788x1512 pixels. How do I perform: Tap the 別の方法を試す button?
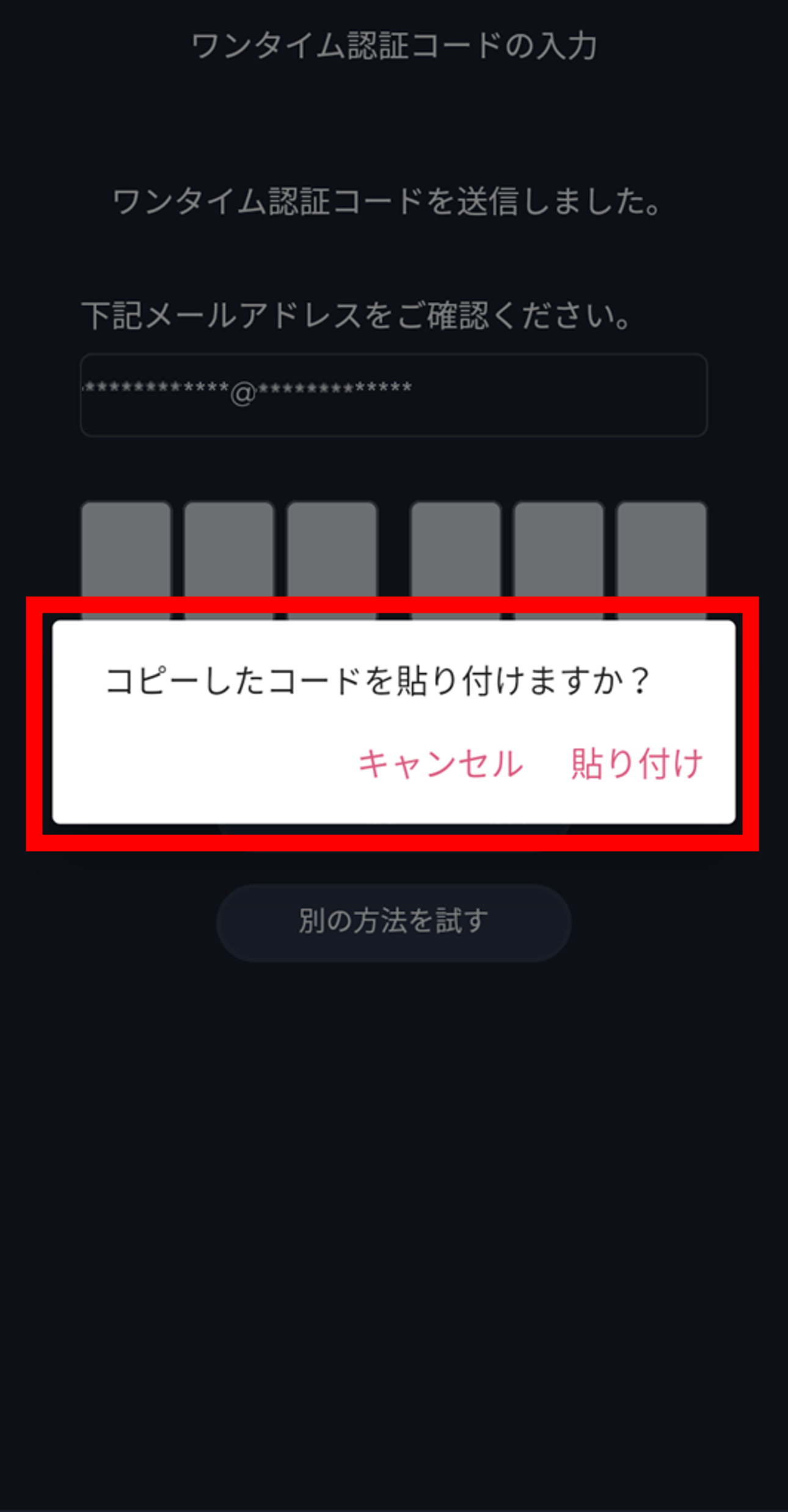click(393, 922)
